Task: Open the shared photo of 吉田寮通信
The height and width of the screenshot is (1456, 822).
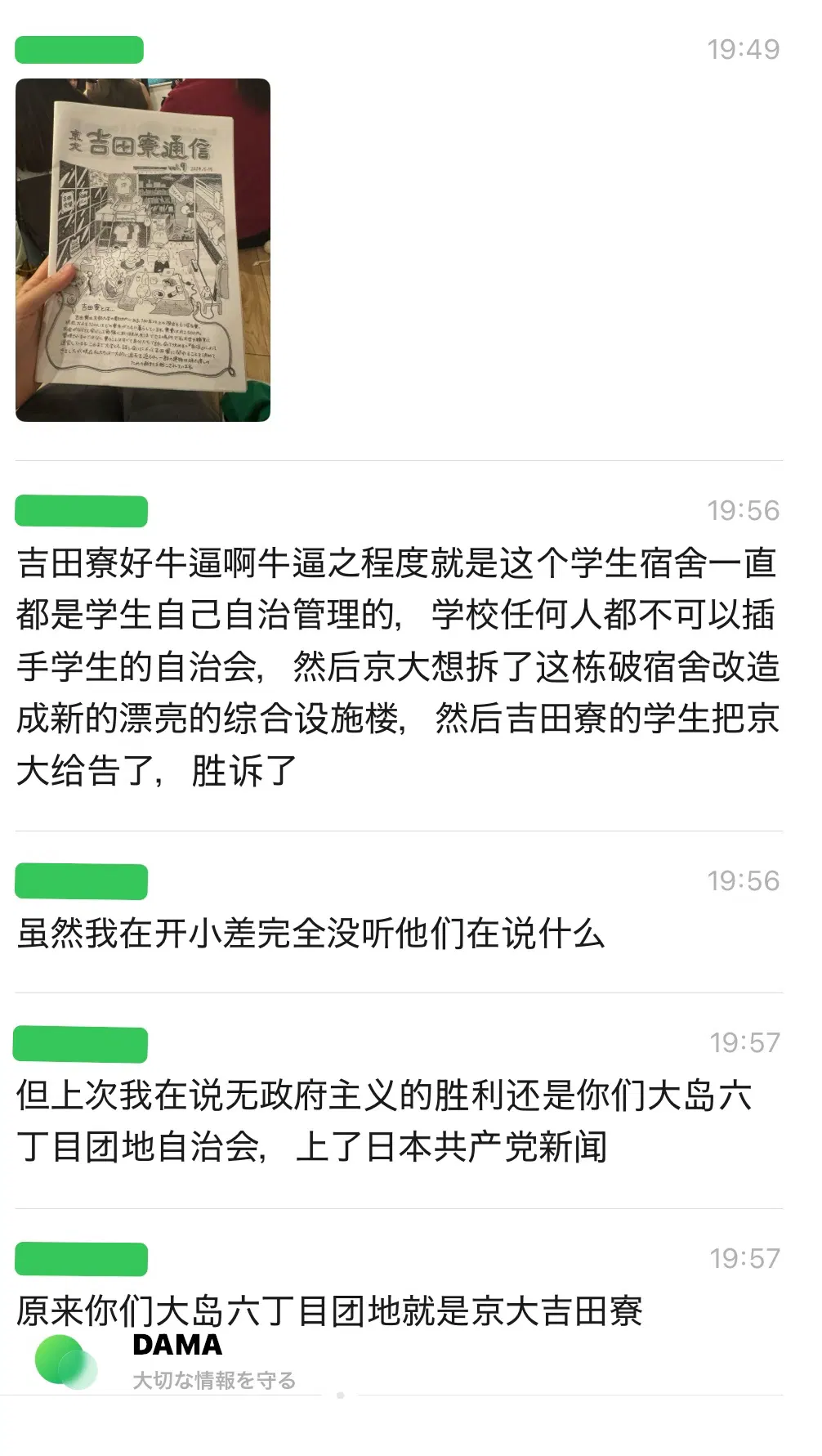Action: tap(143, 250)
